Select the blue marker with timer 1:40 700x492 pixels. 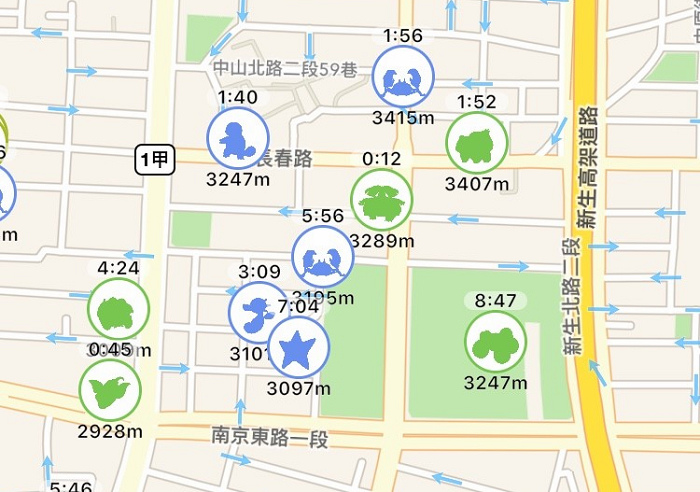coord(238,139)
